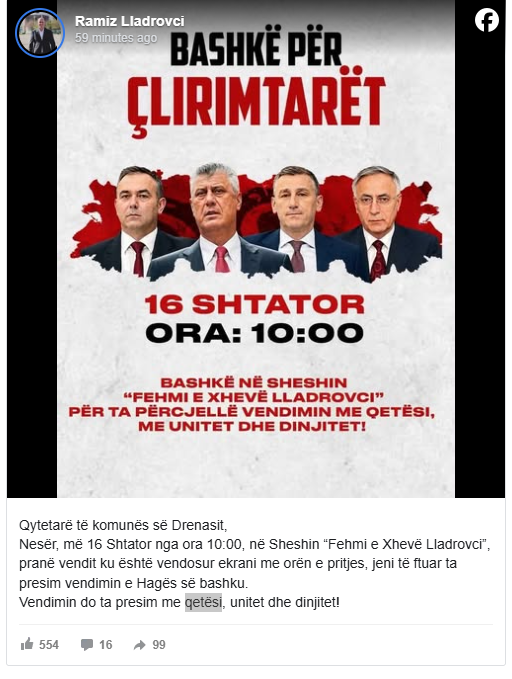This screenshot has width=512, height=679.
Task: Open the Ramiz Lladrovci profile name link
Action: point(130,21)
